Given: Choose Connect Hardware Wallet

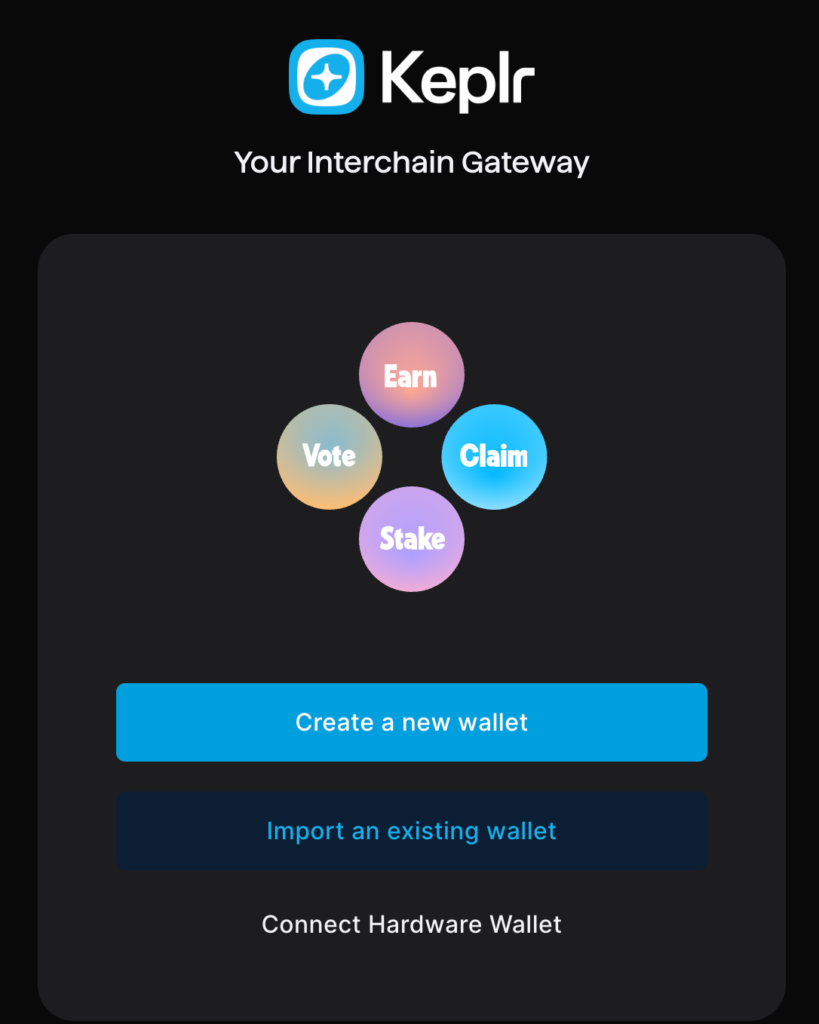Looking at the screenshot, I should pyautogui.click(x=411, y=924).
